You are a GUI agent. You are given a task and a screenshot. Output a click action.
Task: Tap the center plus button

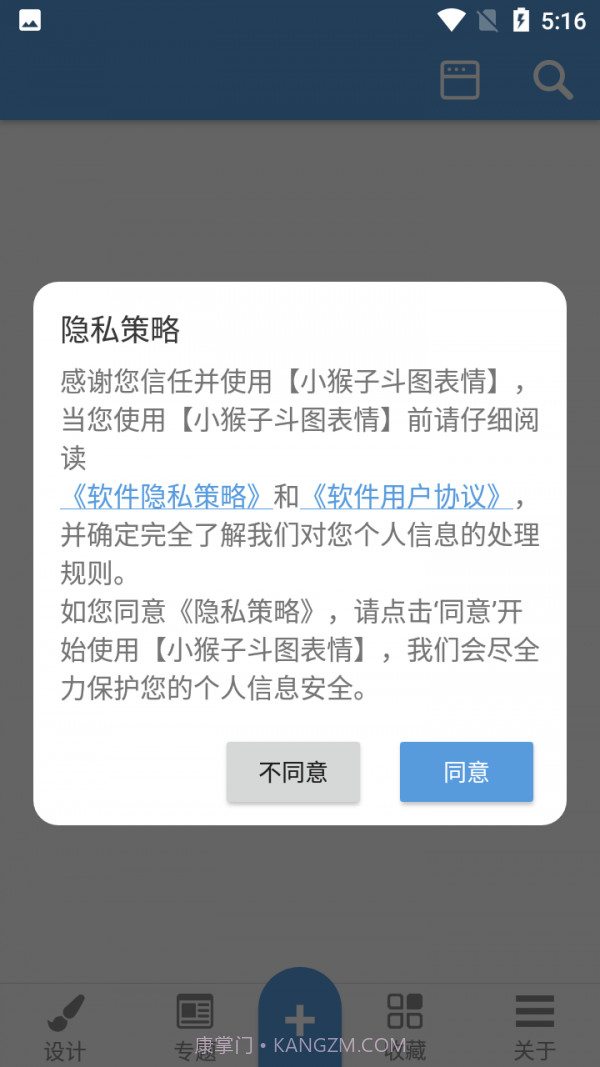pyautogui.click(x=300, y=1020)
